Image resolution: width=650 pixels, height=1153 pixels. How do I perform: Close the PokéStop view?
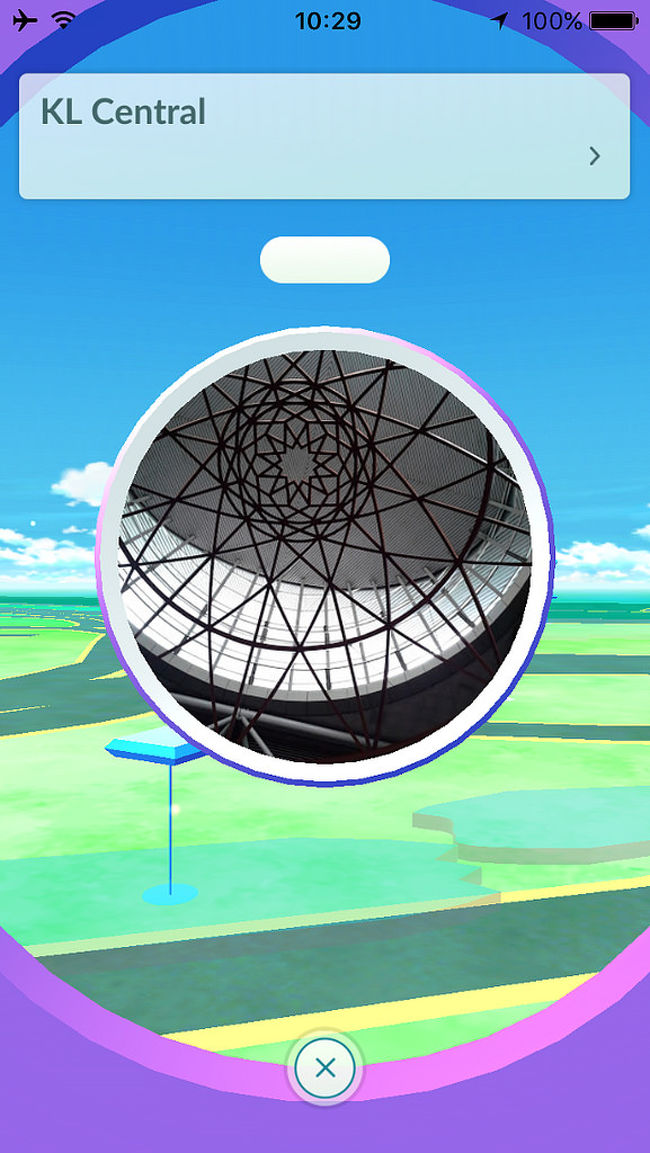tap(325, 1068)
